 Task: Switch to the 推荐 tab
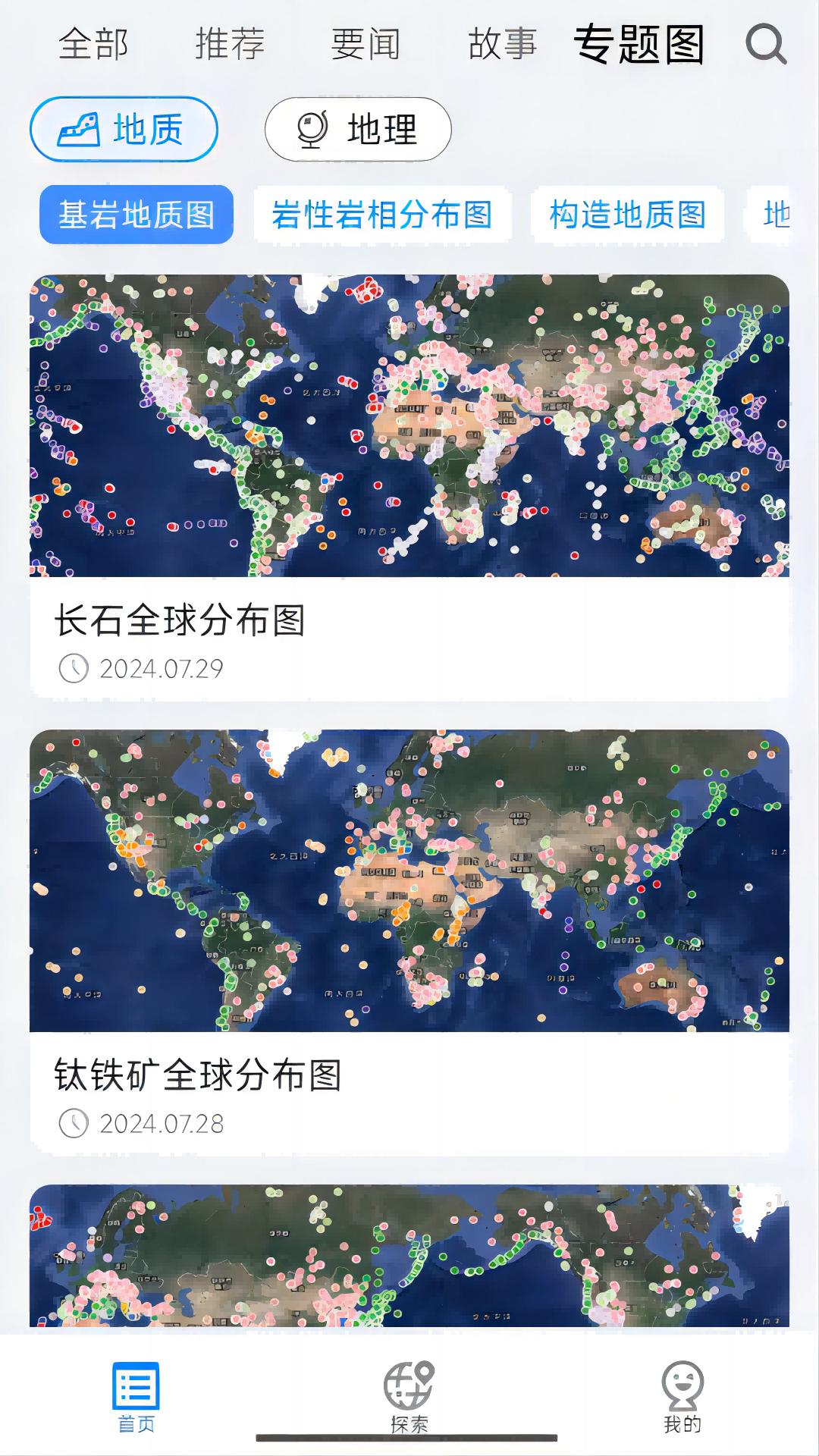229,43
